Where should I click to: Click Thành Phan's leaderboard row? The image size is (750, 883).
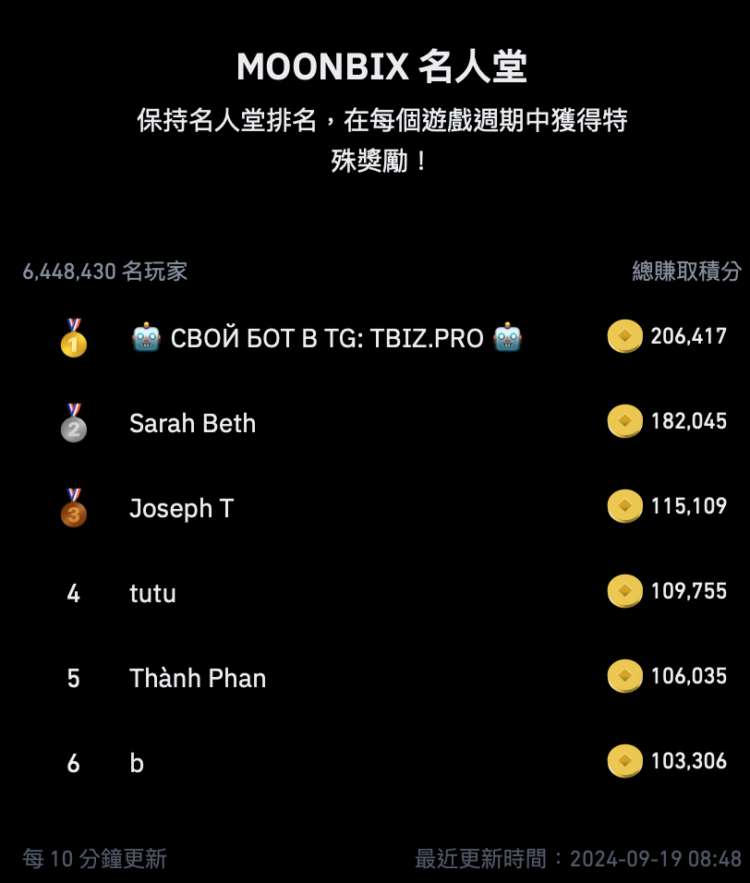tap(197, 678)
